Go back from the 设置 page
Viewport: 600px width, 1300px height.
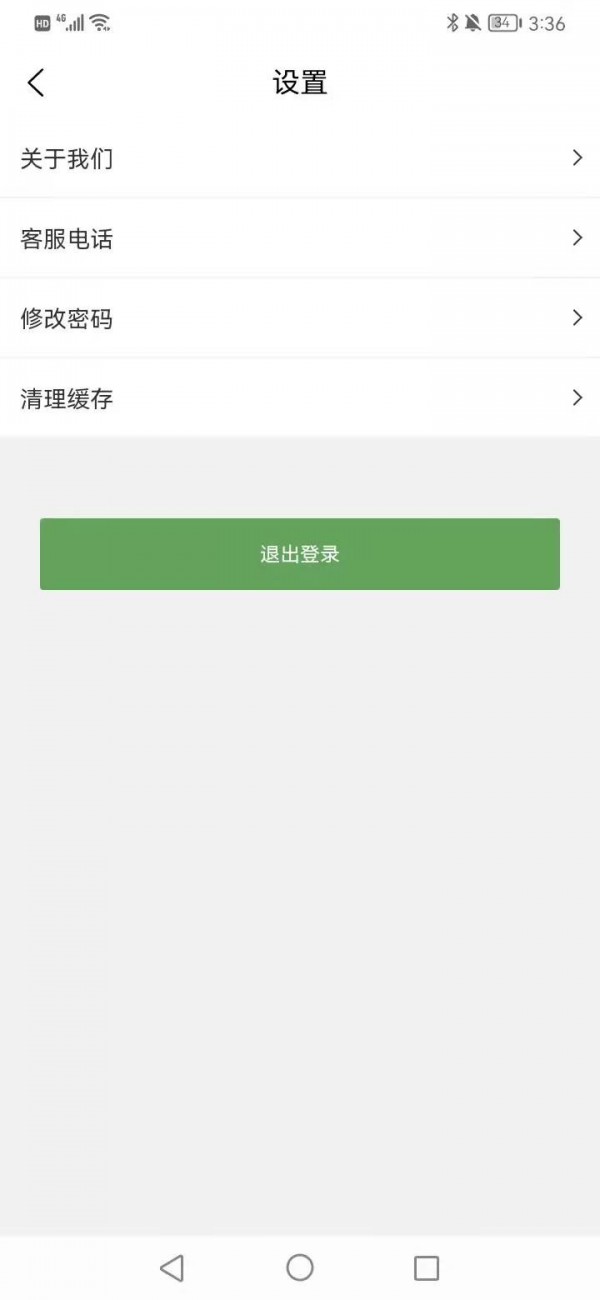coord(36,83)
